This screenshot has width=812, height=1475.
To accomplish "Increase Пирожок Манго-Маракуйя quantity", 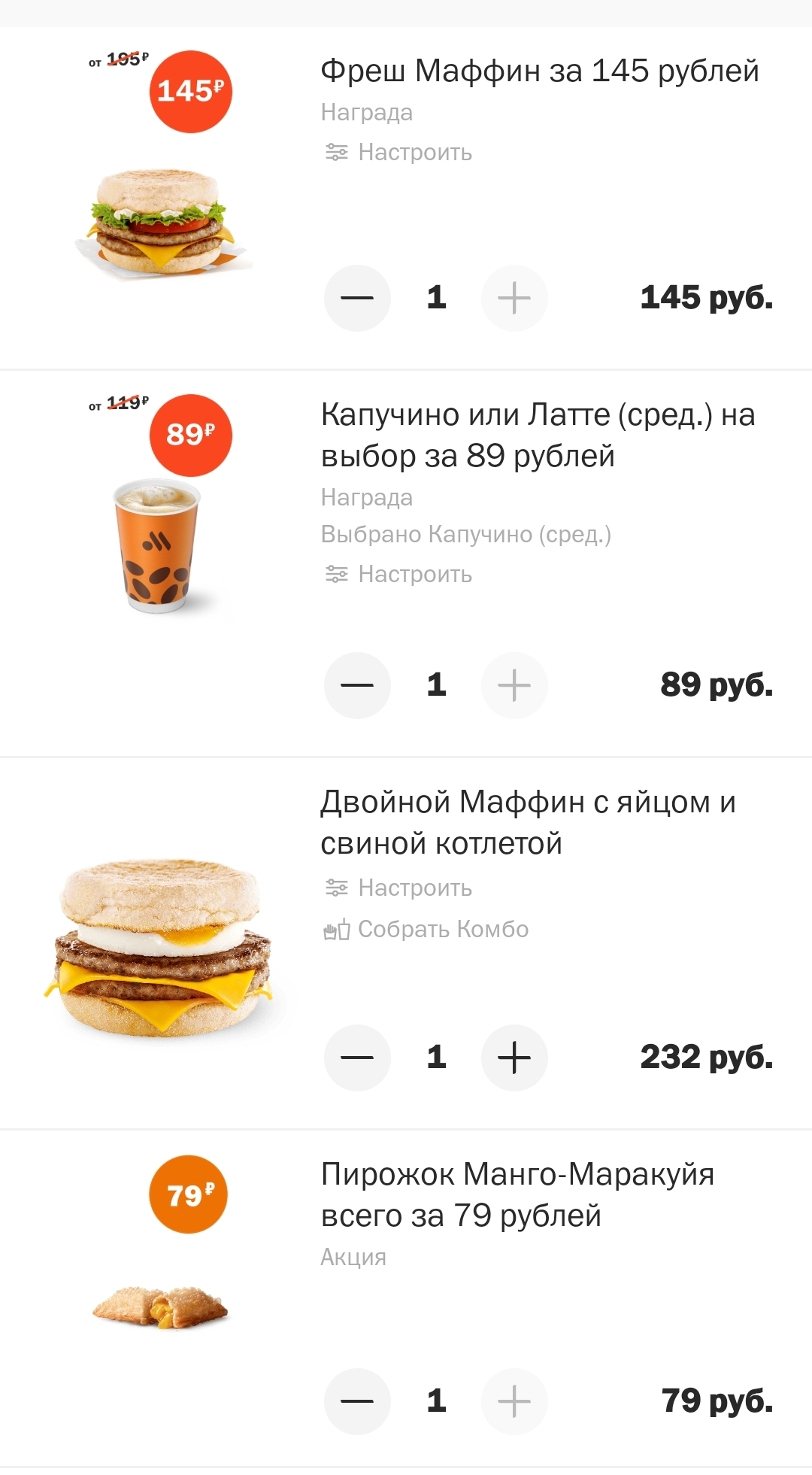I will tap(514, 1401).
